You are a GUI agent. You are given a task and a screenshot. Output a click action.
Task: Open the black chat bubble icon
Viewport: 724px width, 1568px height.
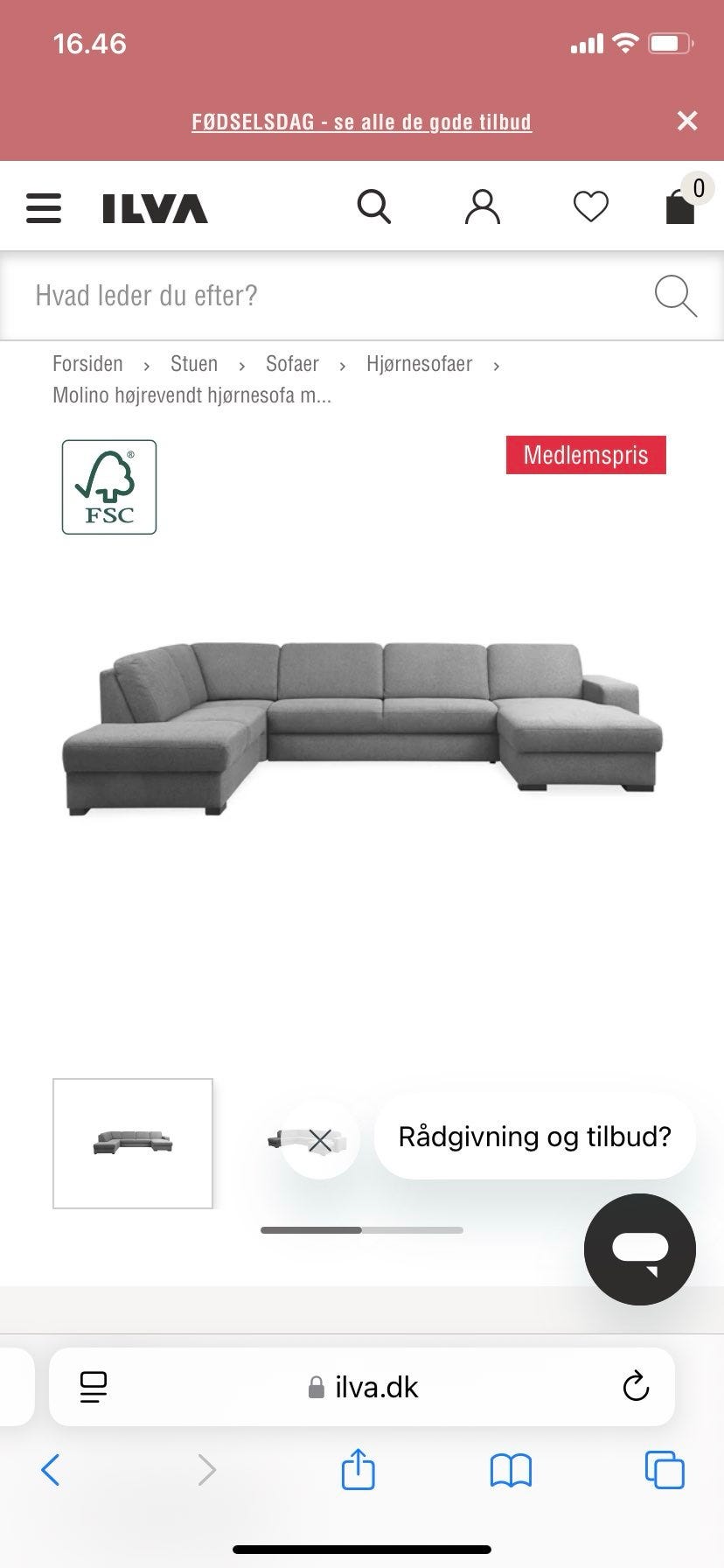(x=639, y=1249)
